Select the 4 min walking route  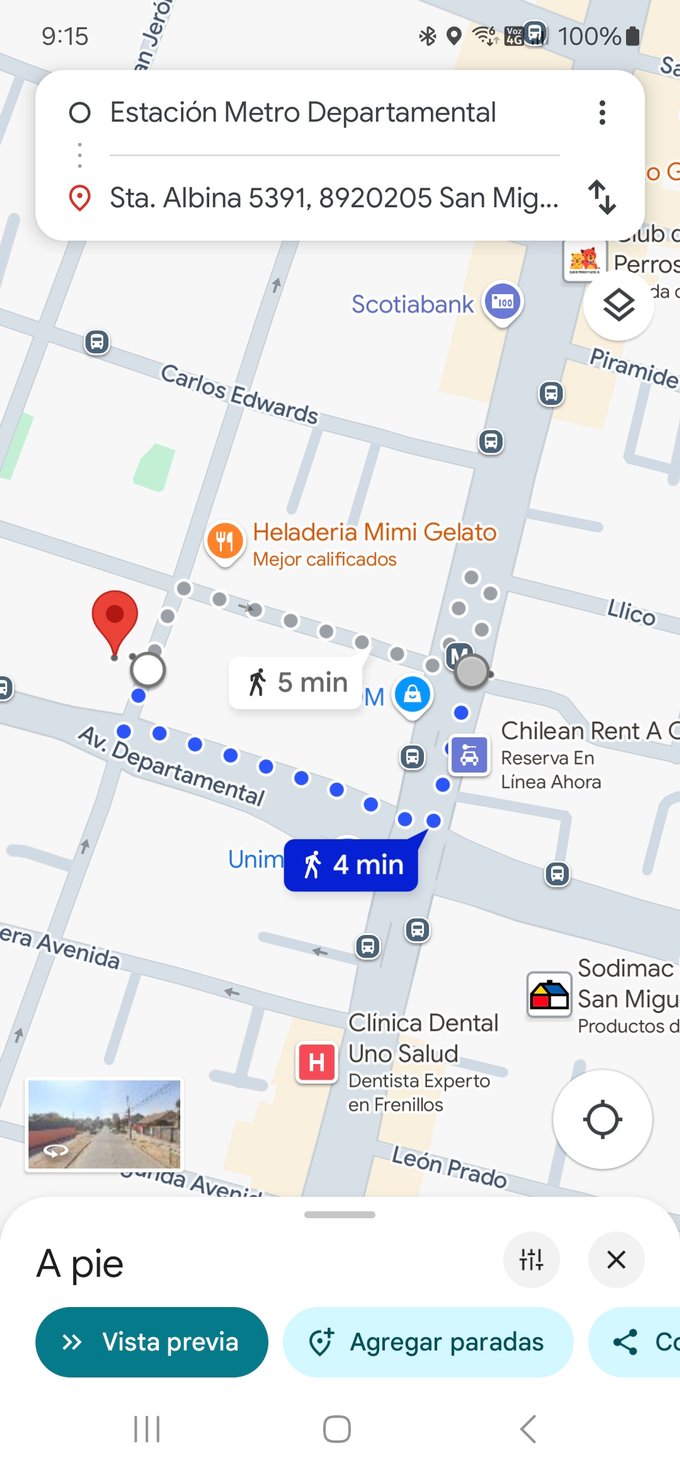tap(351, 864)
